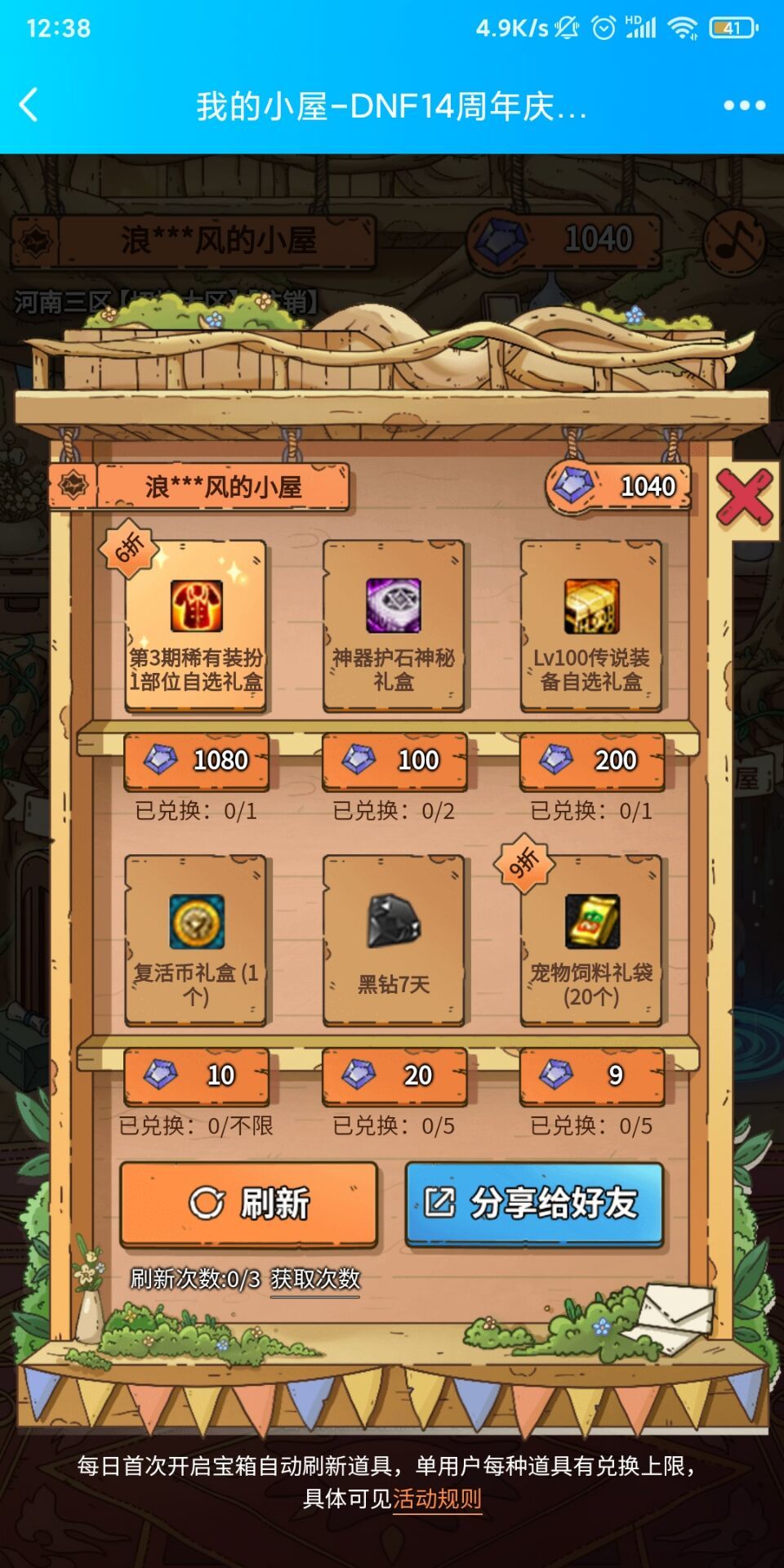Tap the 刷新 refresh button
Screen dimensions: 784x1568
(249, 1203)
